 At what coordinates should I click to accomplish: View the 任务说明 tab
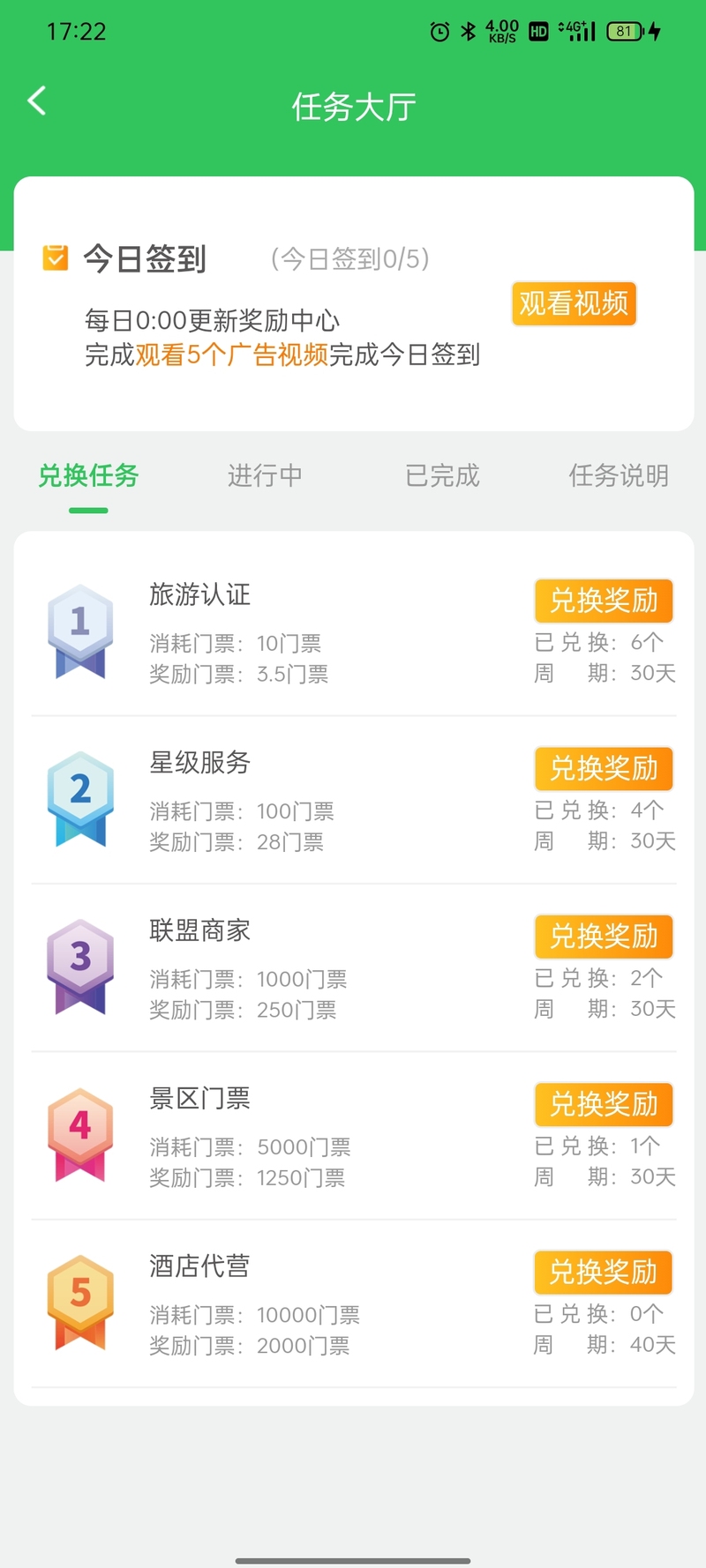pyautogui.click(x=619, y=475)
